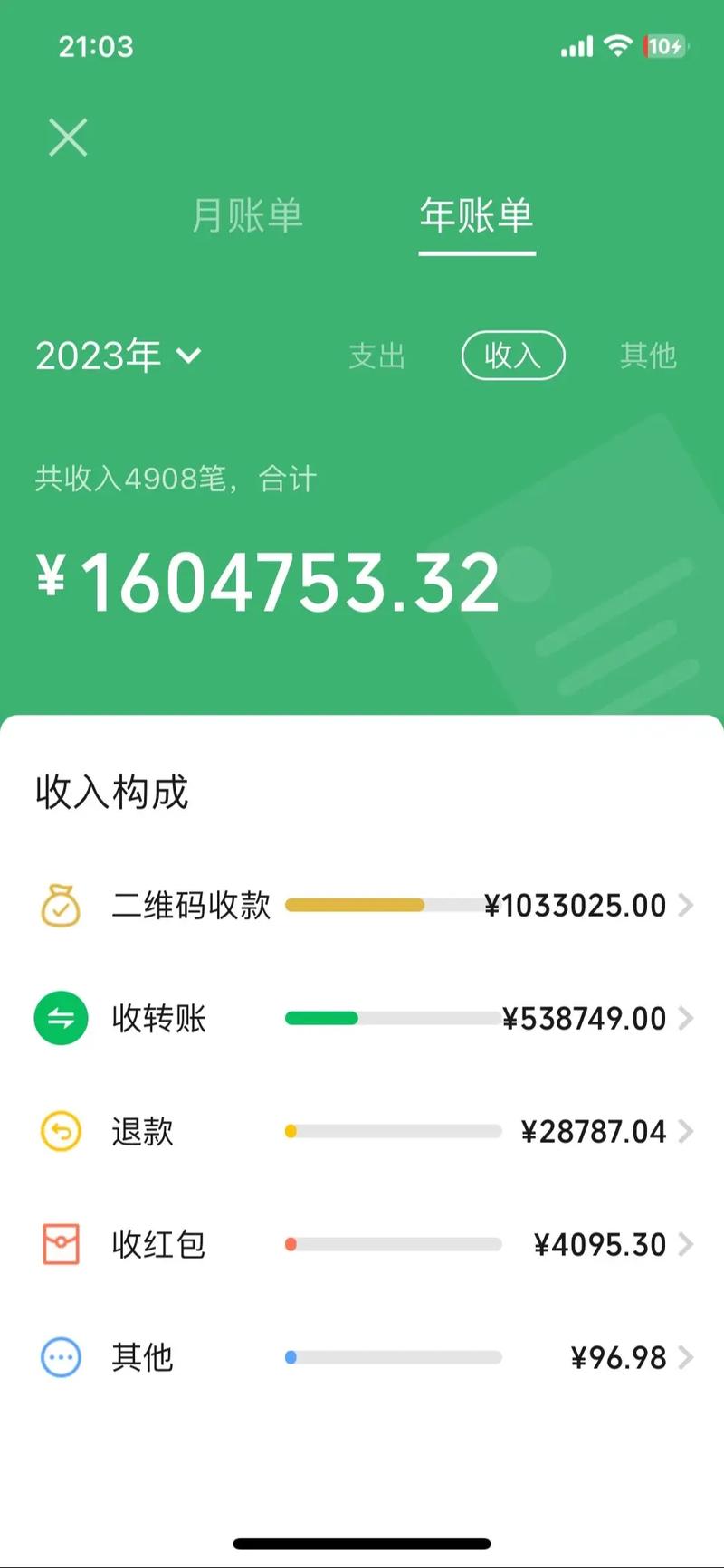This screenshot has height=1568, width=724.
Task: Show the 支出 expenses view
Action: [376, 356]
